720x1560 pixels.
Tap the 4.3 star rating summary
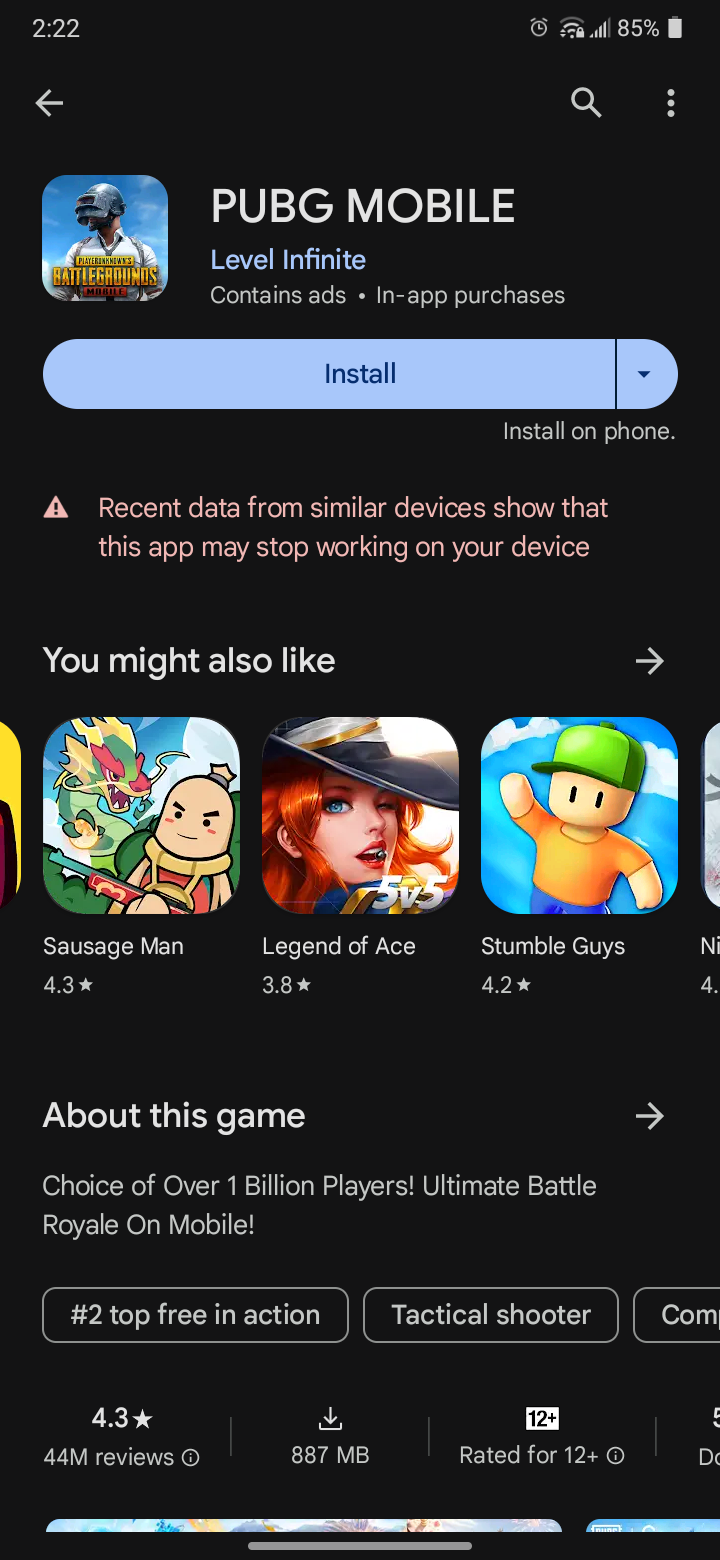tap(120, 1418)
